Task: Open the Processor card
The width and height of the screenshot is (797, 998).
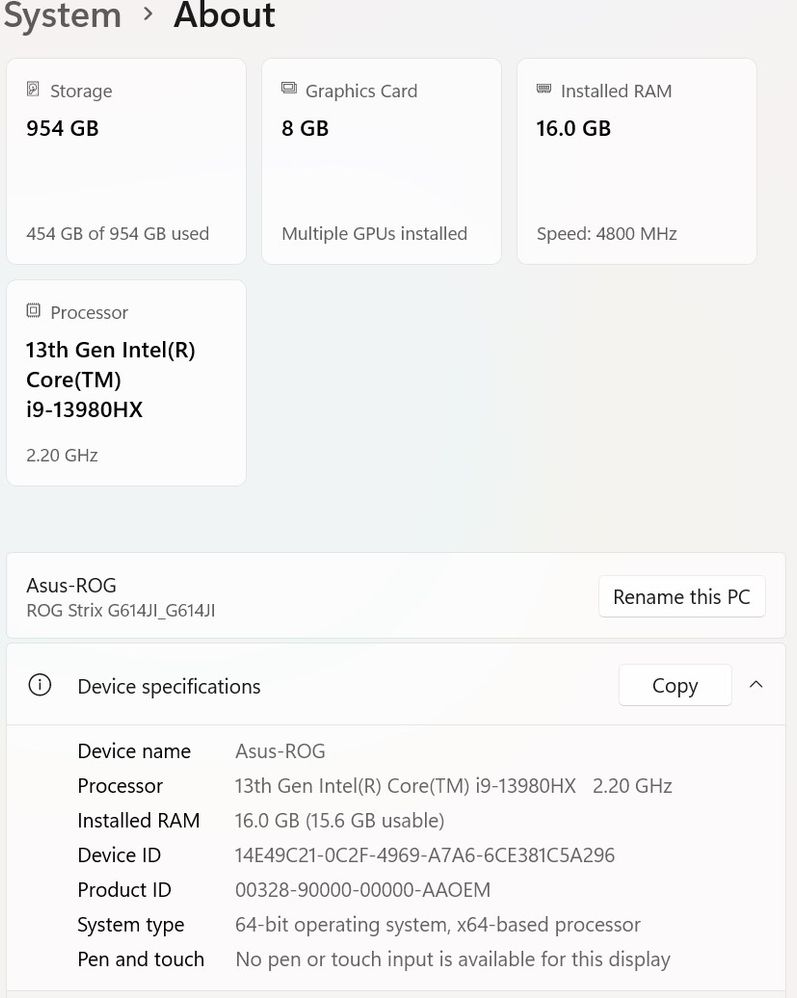Action: (126, 382)
